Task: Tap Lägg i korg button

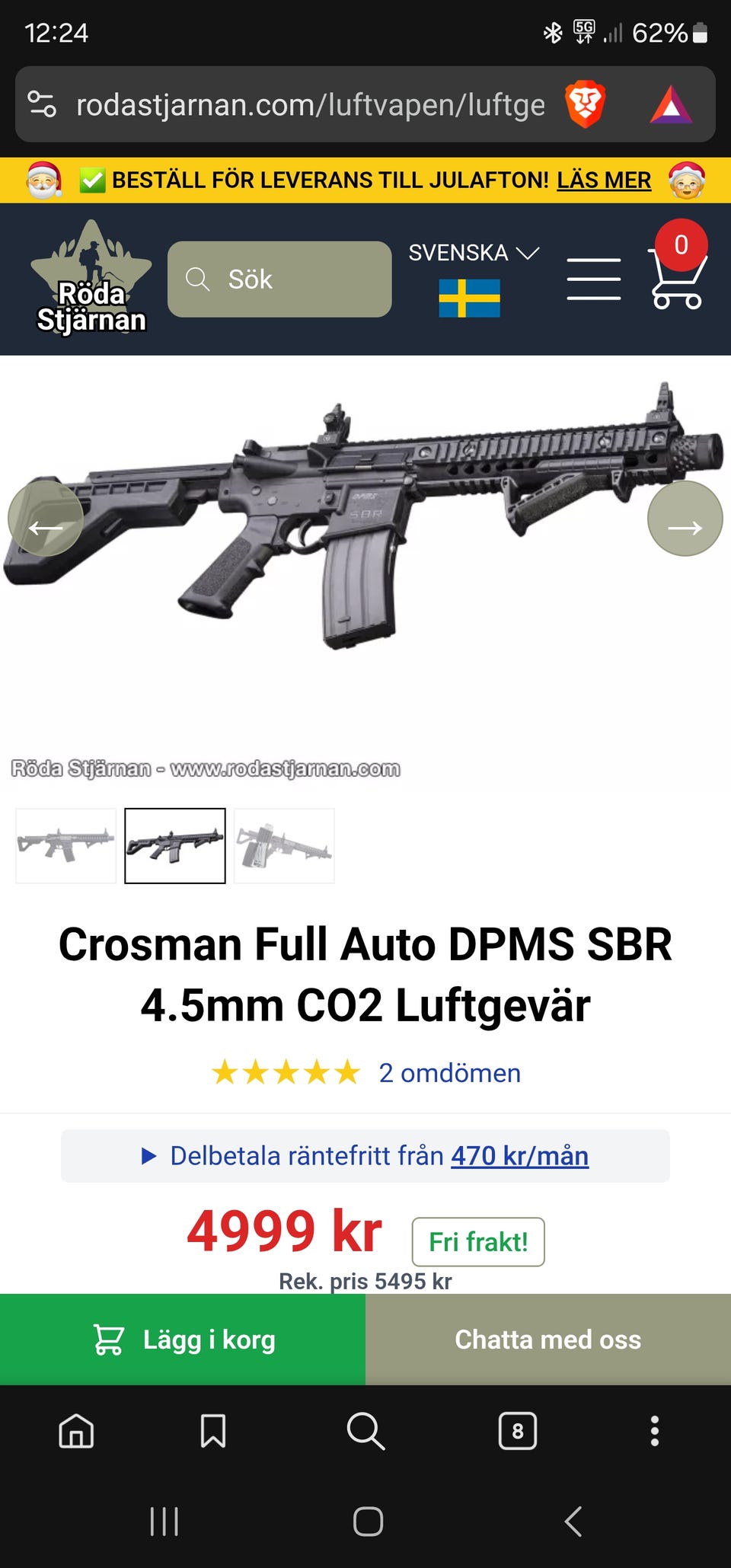Action: point(183,1340)
